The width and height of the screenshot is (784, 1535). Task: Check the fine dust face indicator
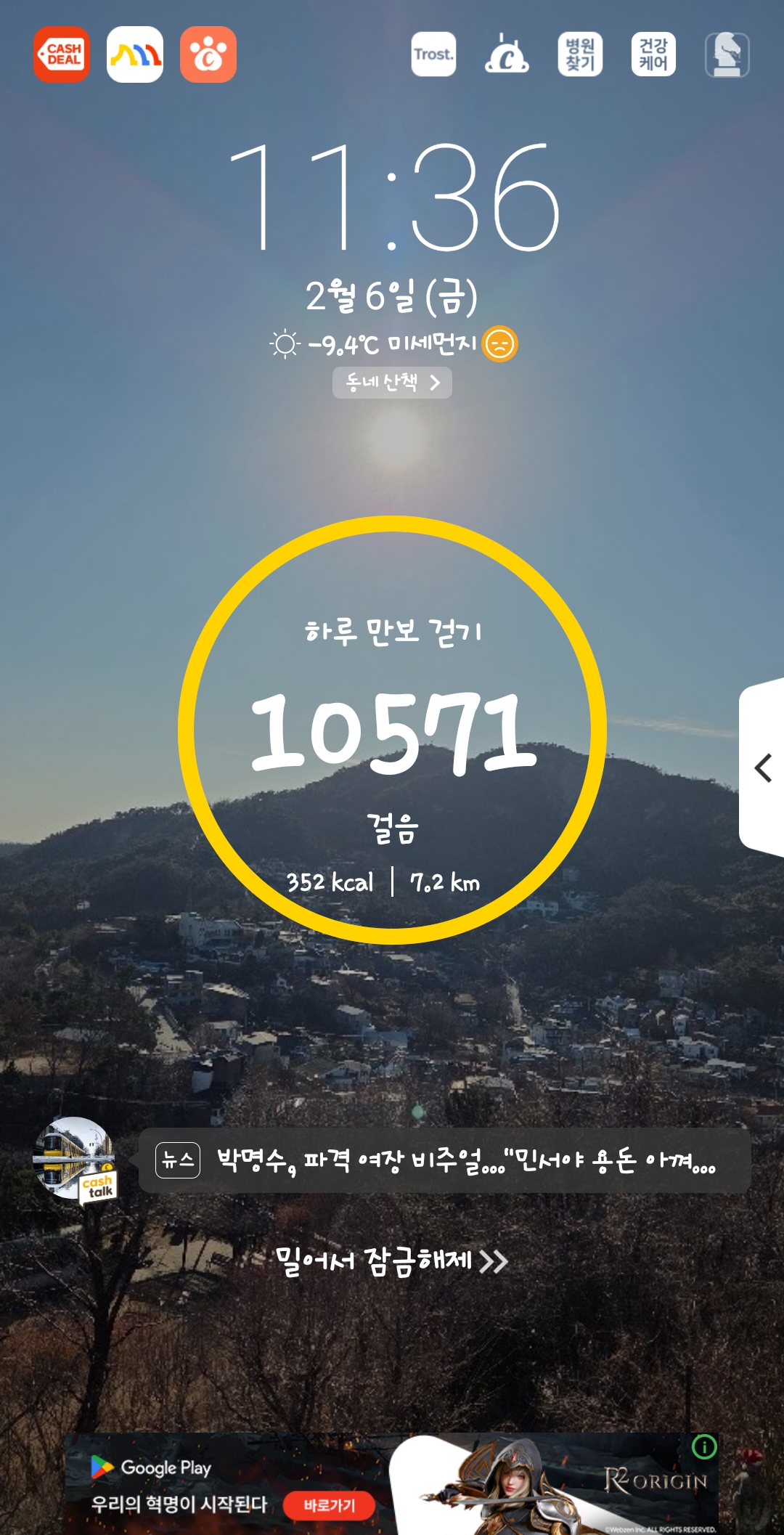(x=499, y=343)
